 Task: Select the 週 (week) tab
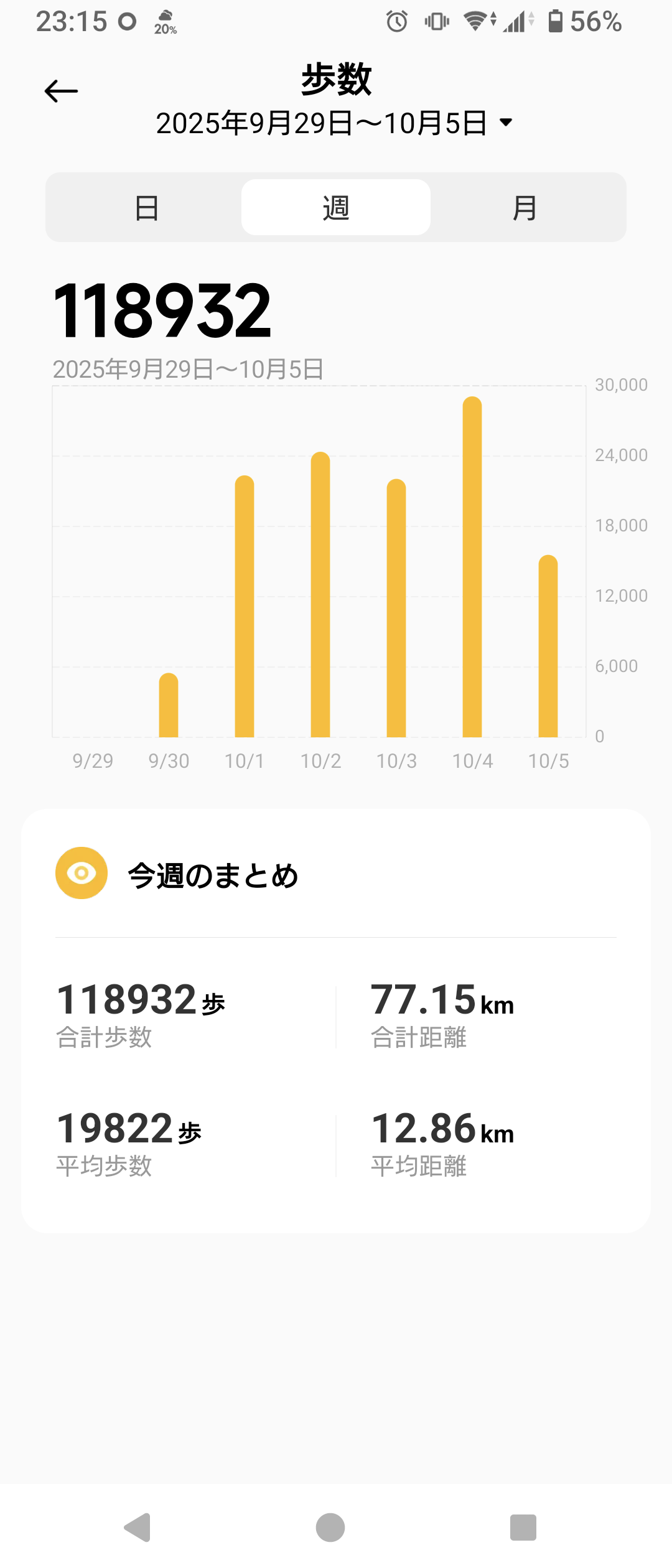click(336, 208)
